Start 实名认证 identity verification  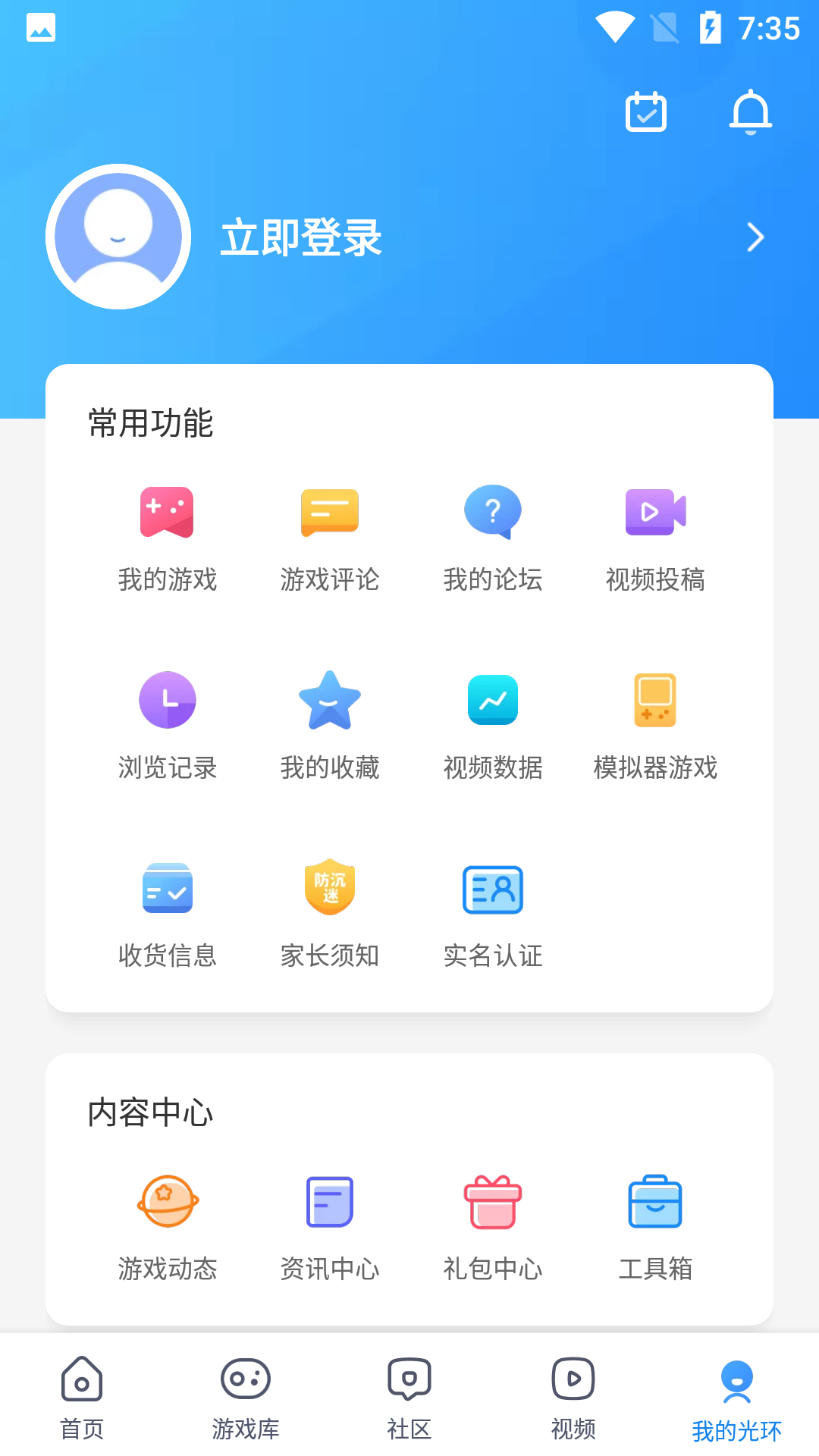pyautogui.click(x=493, y=914)
